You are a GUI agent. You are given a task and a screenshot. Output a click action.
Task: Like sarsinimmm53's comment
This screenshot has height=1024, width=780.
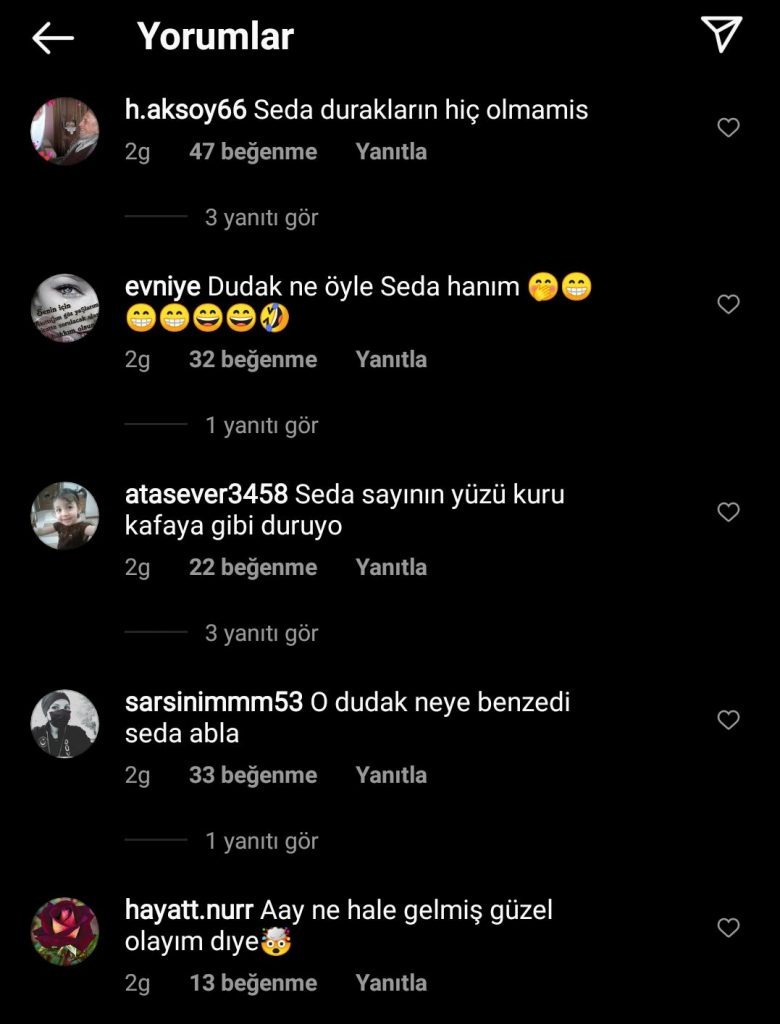pyautogui.click(x=728, y=720)
